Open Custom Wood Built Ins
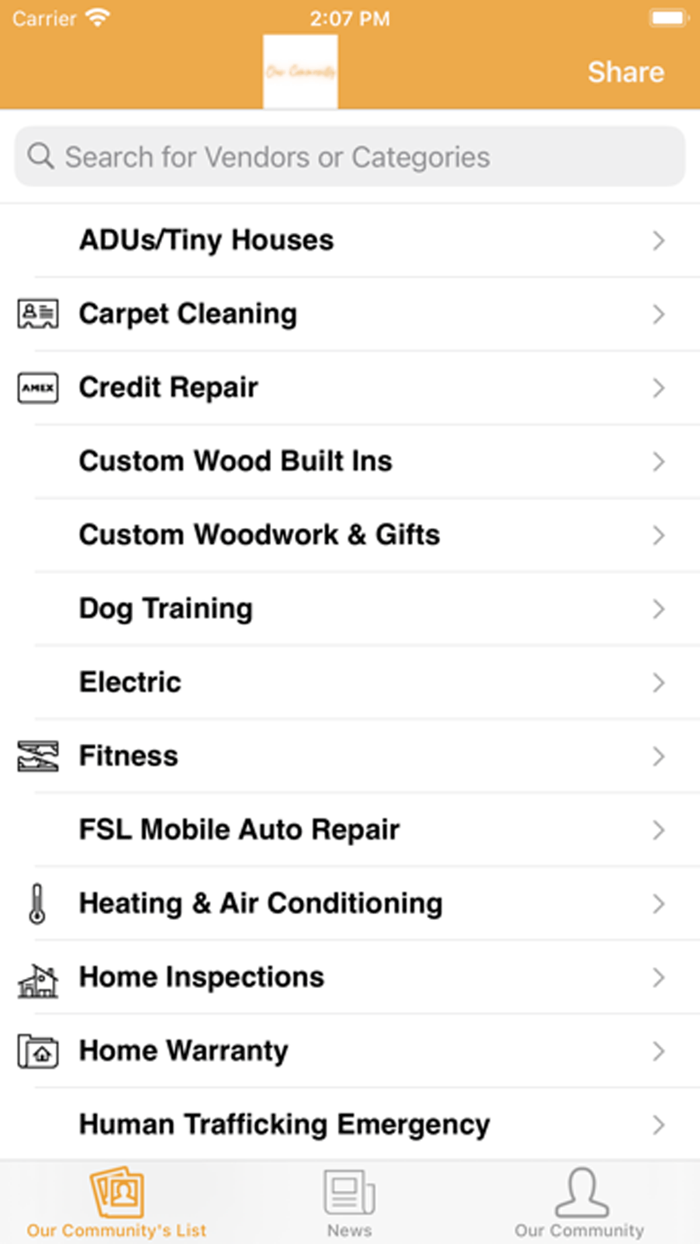Viewport: 700px width, 1244px height. coord(350,462)
